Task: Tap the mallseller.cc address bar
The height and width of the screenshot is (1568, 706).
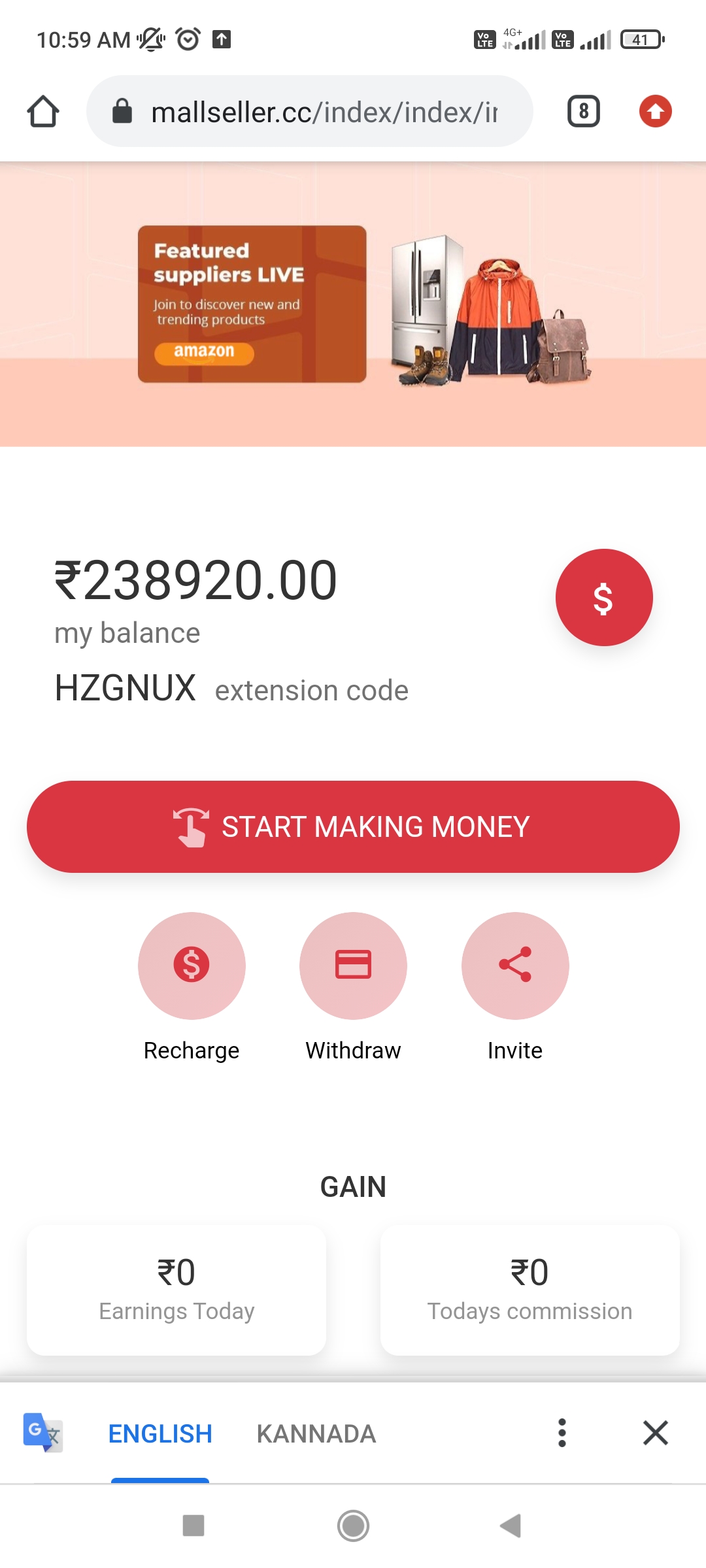Action: click(x=309, y=111)
